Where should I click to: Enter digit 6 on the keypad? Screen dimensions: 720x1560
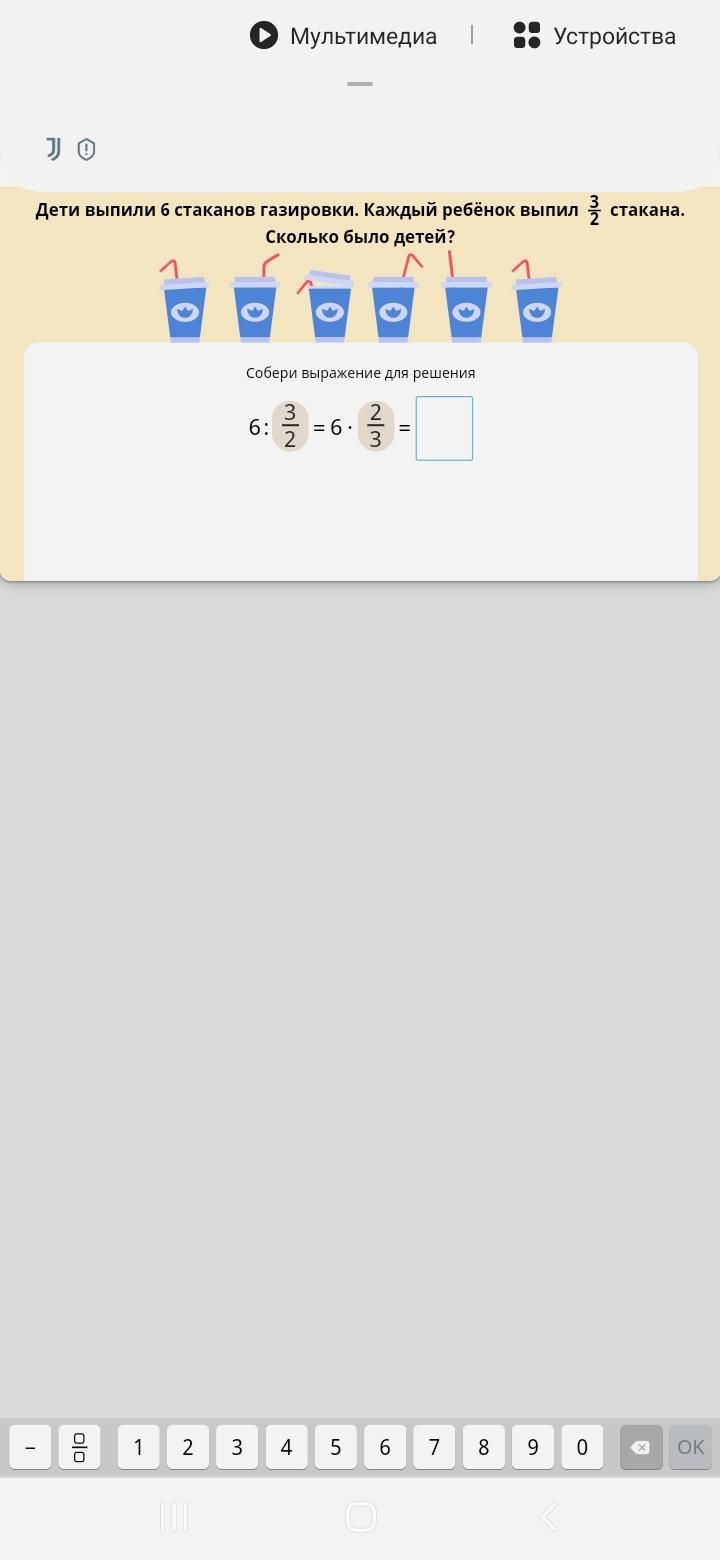tap(385, 1447)
